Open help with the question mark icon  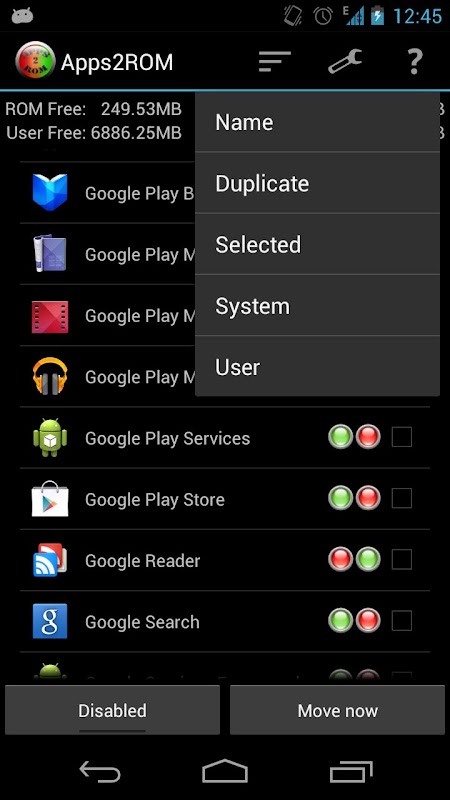coord(414,62)
